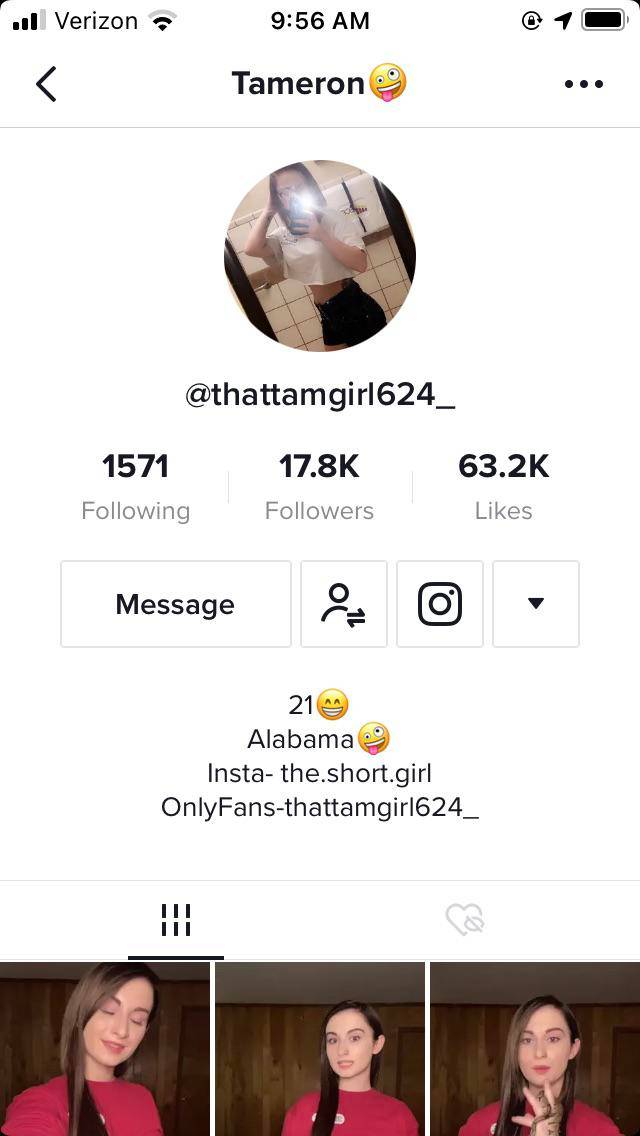Screen dimensions: 640x1136
Task: Go back using the arrow icon
Action: [x=46, y=84]
